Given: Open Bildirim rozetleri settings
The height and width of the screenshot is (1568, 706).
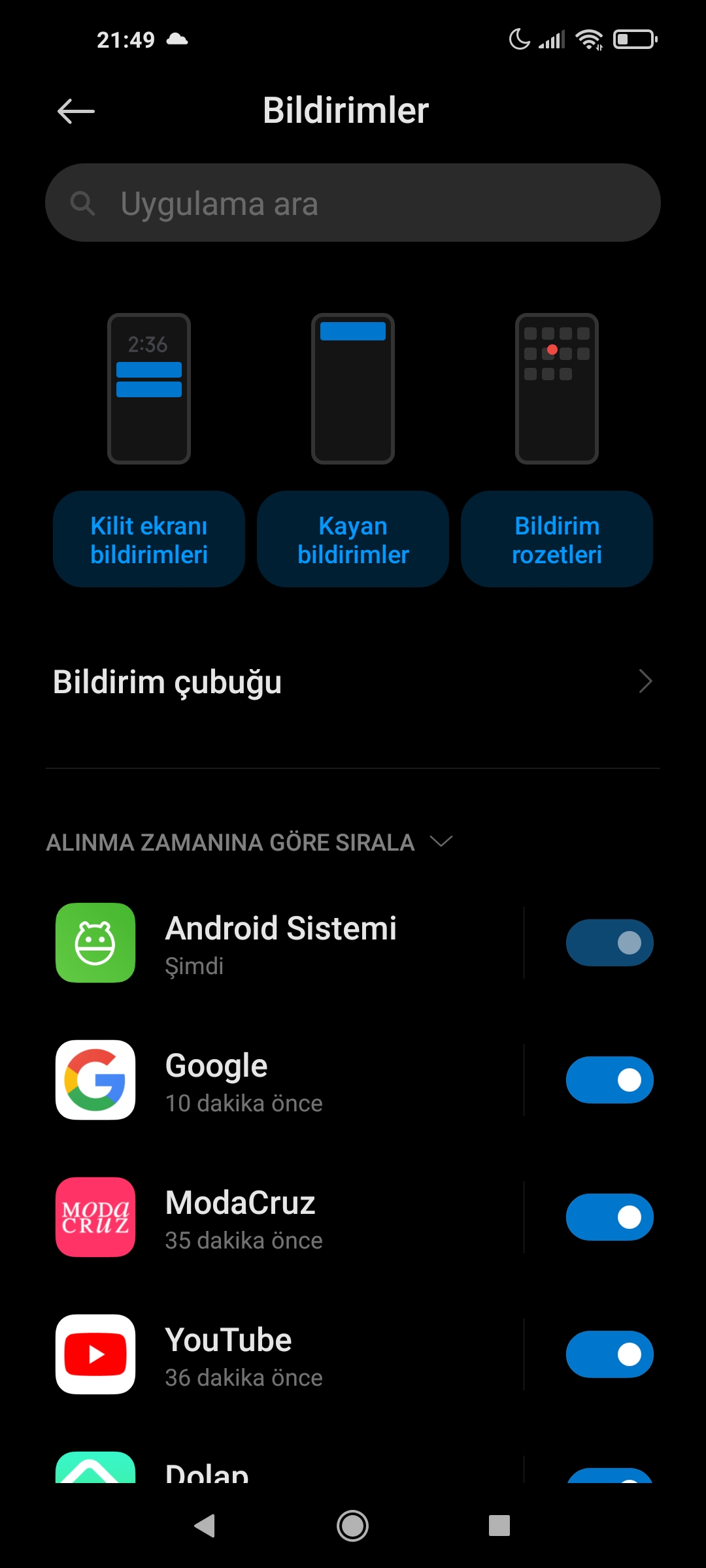Looking at the screenshot, I should pos(557,539).
